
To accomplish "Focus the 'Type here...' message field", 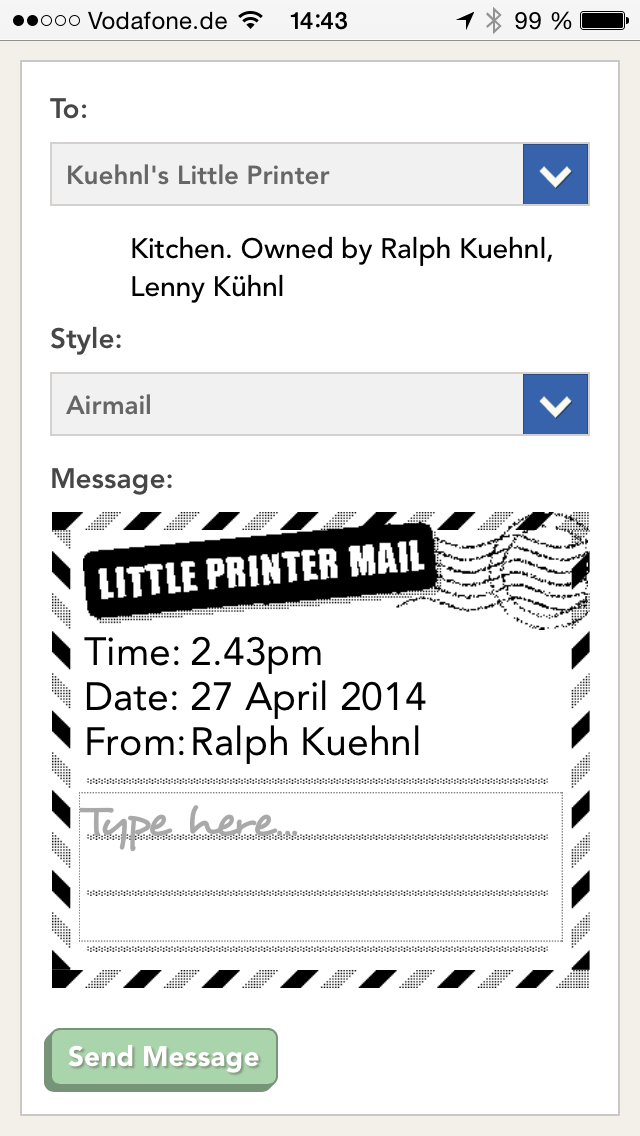I will [x=320, y=866].
